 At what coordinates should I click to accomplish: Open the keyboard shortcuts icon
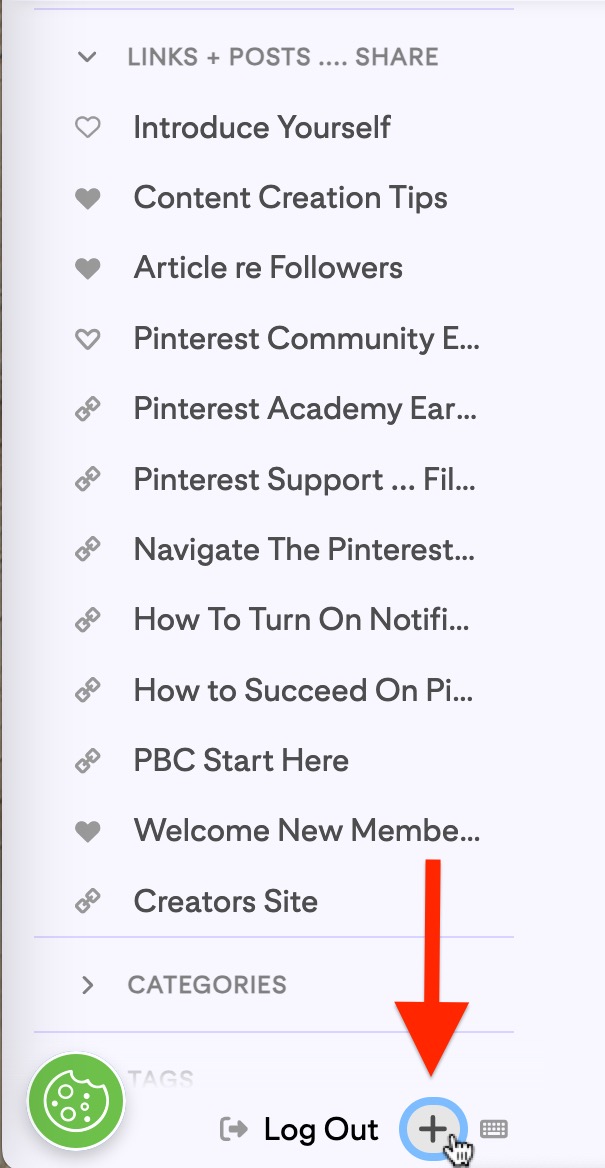tap(494, 1129)
